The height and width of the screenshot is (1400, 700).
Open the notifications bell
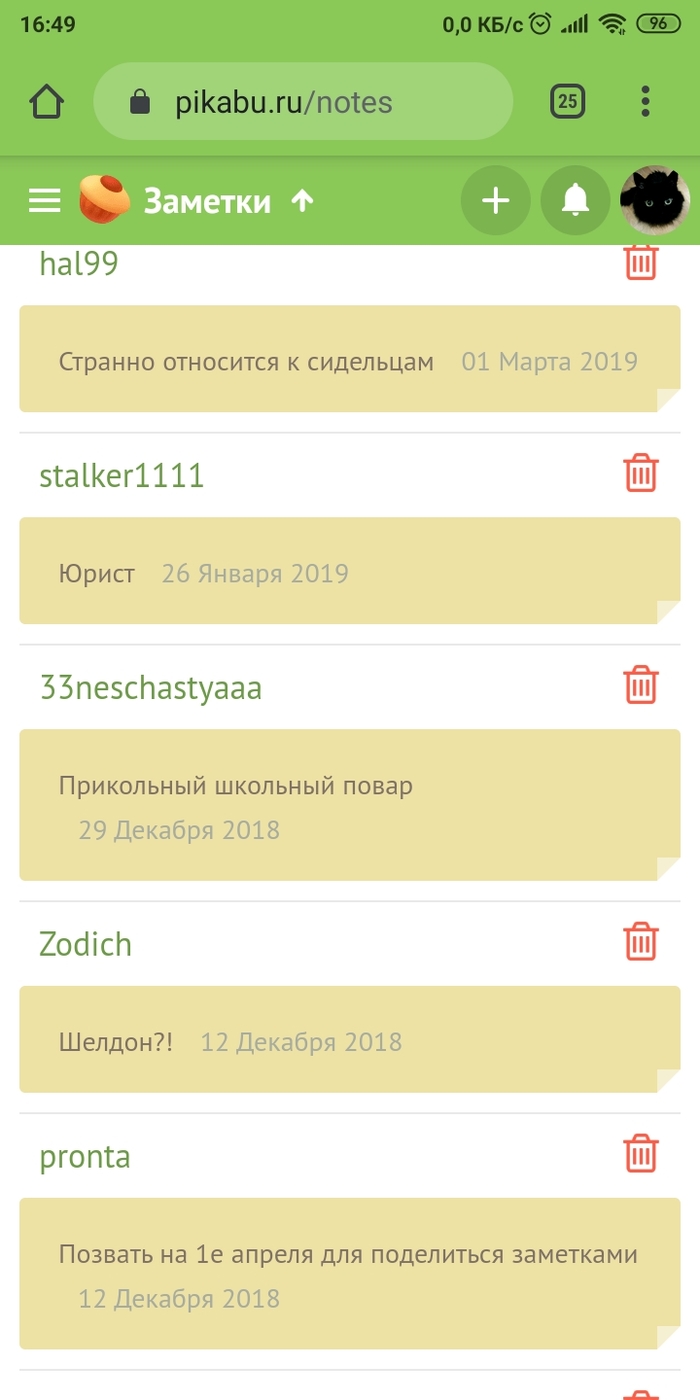tap(574, 201)
